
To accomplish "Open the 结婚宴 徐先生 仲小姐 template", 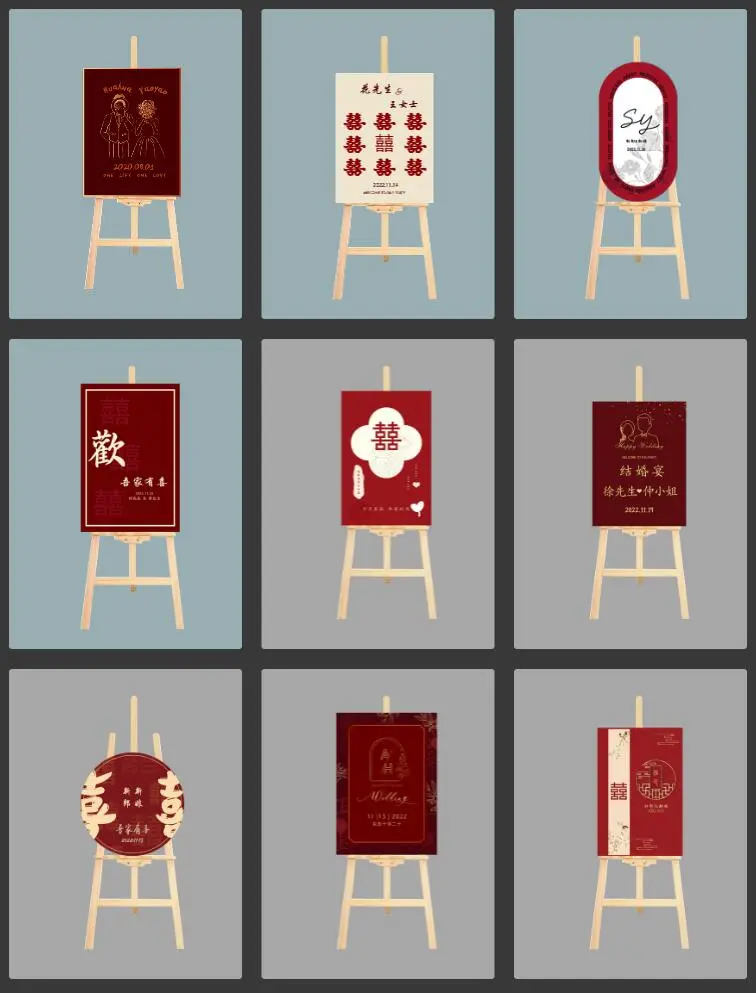I will pos(639,463).
